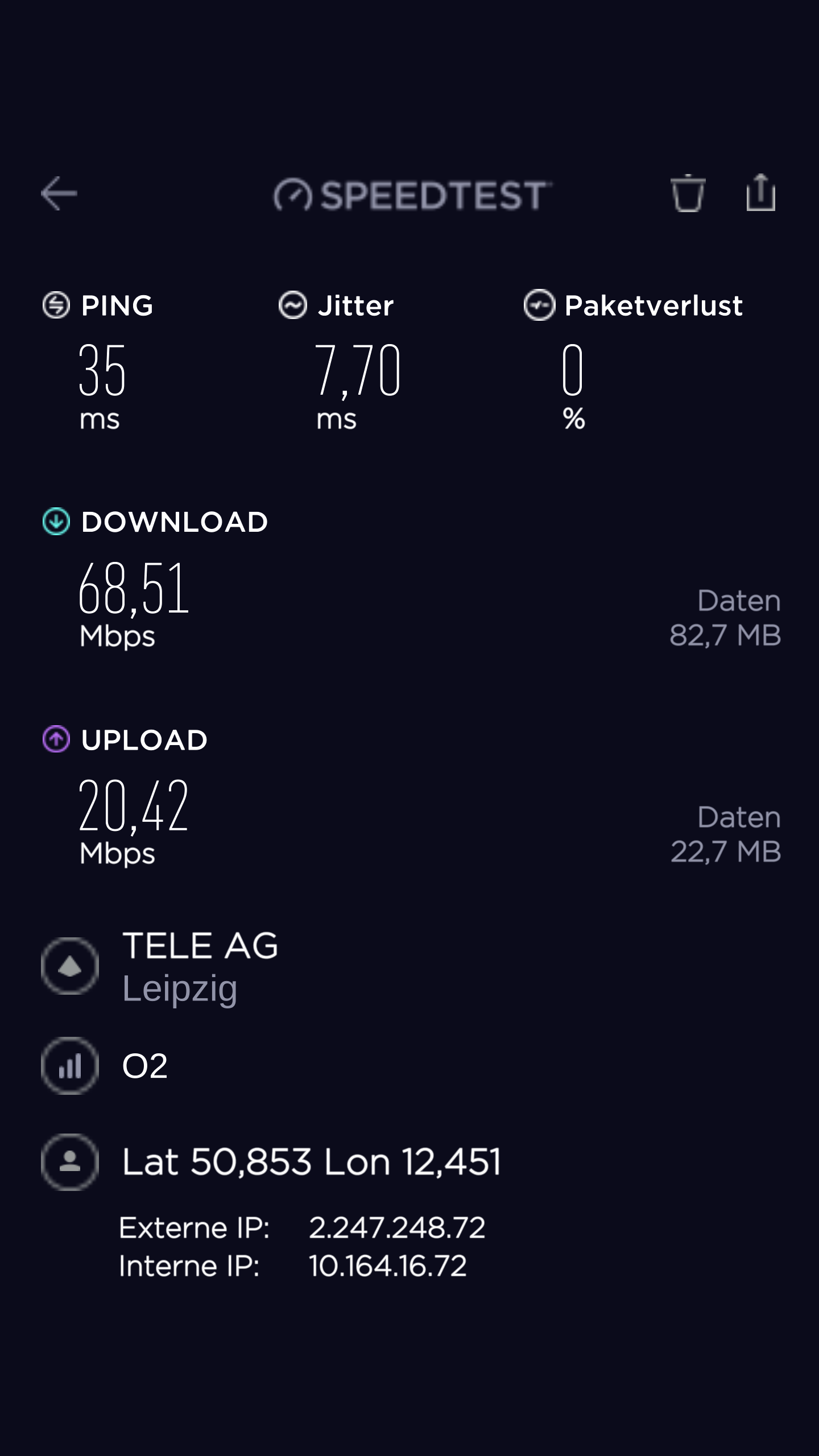
Task: Go back using the arrow icon
Action: 59,193
